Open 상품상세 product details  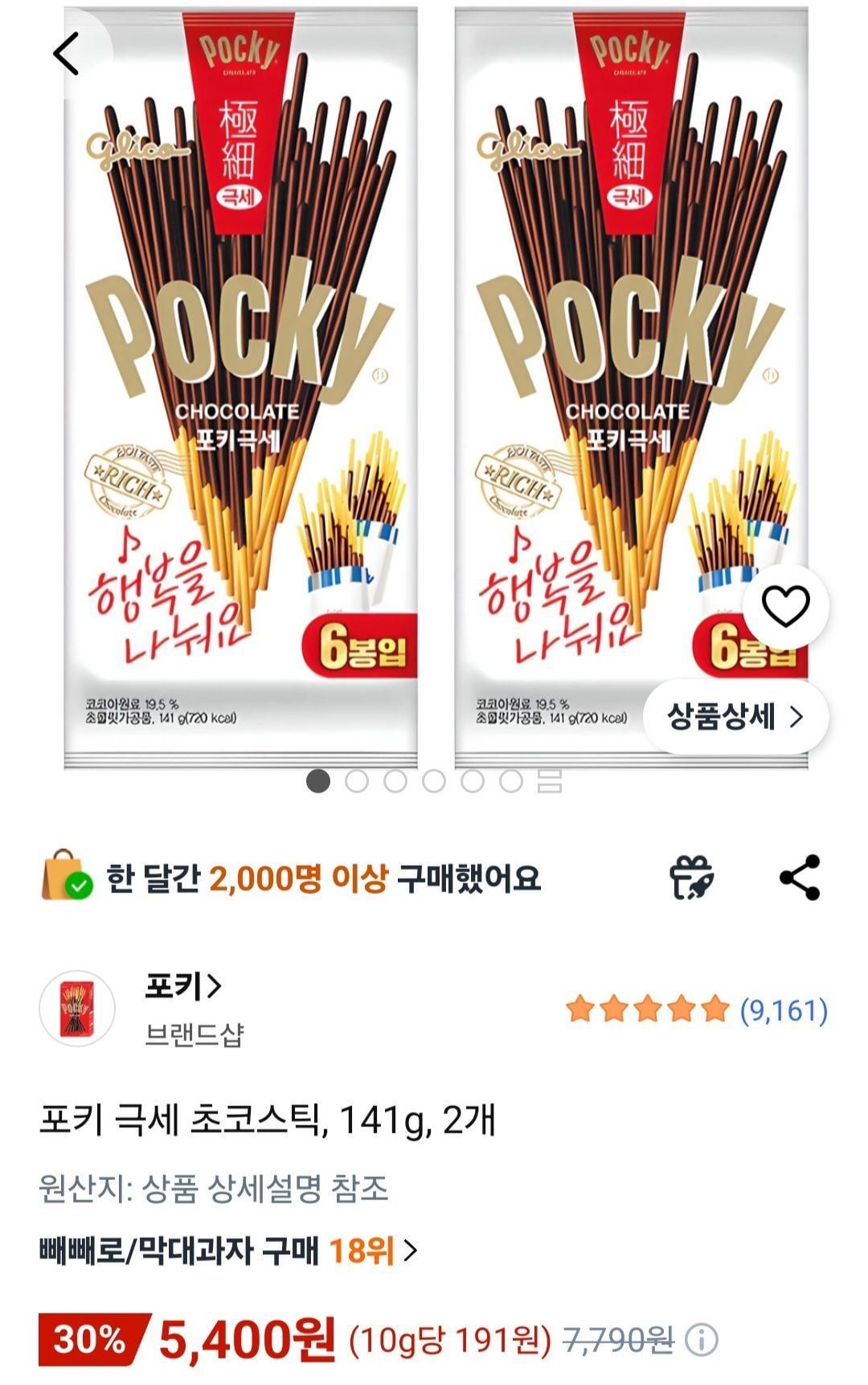pyautogui.click(x=735, y=716)
